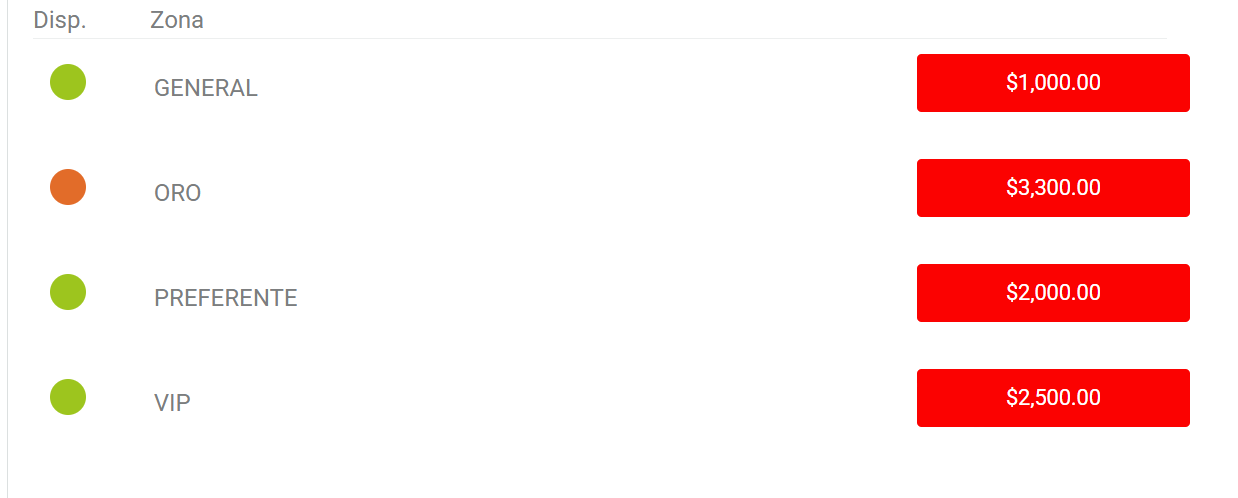Screen dimensions: 1238x498
Task: Pick the PREFERENTE zone $2,000.00 button
Action: 1053,293
